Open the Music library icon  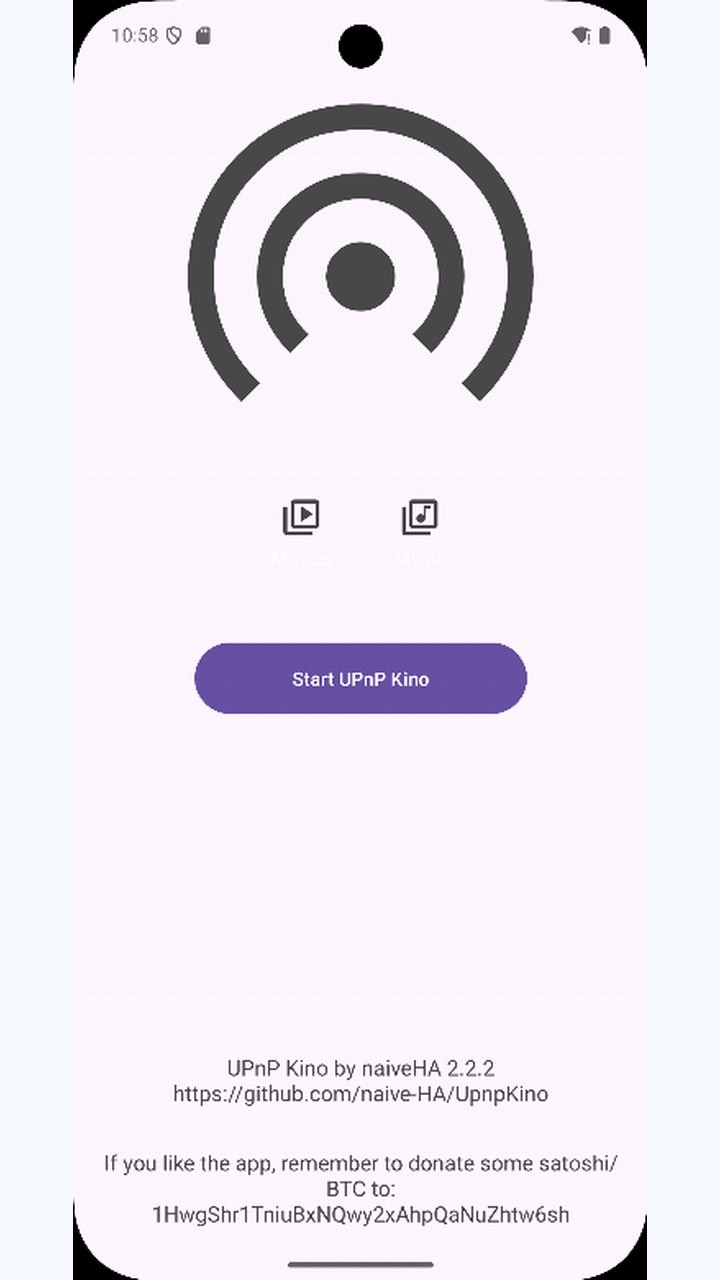click(420, 517)
